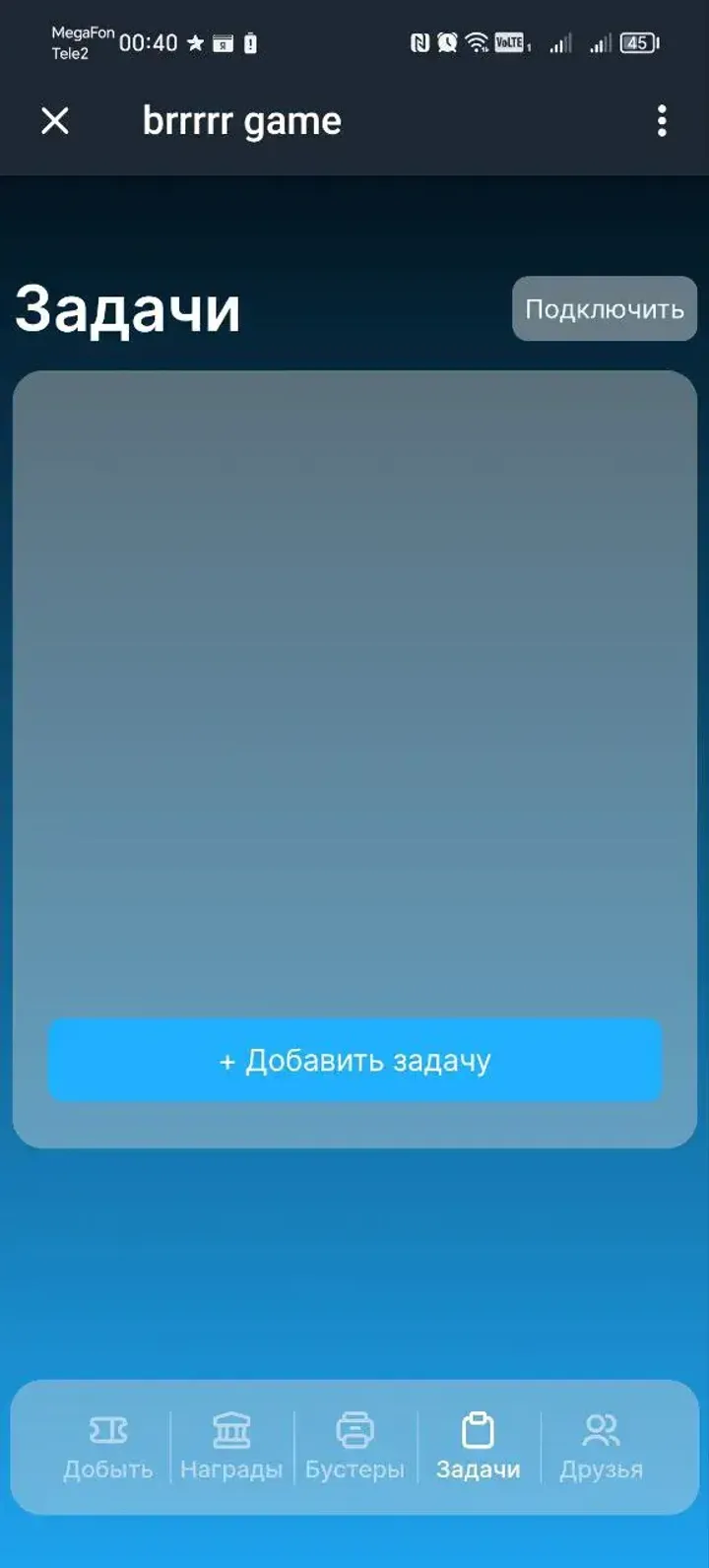Switch to the Друзья tab

click(601, 1448)
